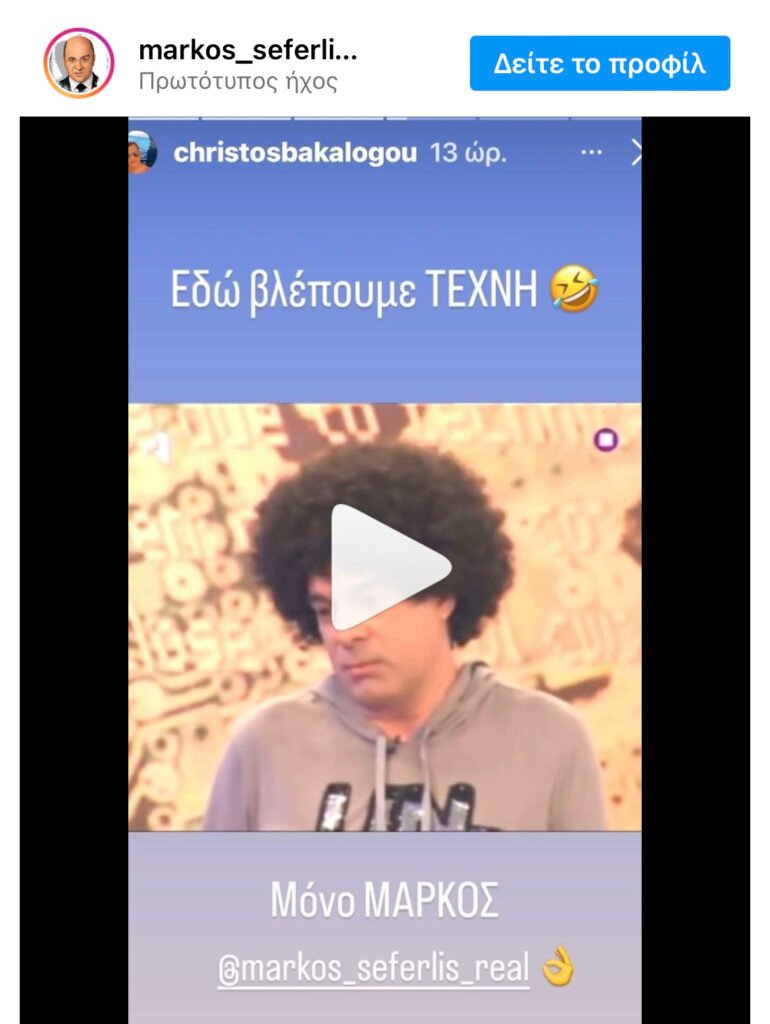Open 'Πρωτότυπος ήχος' audio page
770x1024 pixels.
tap(238, 81)
